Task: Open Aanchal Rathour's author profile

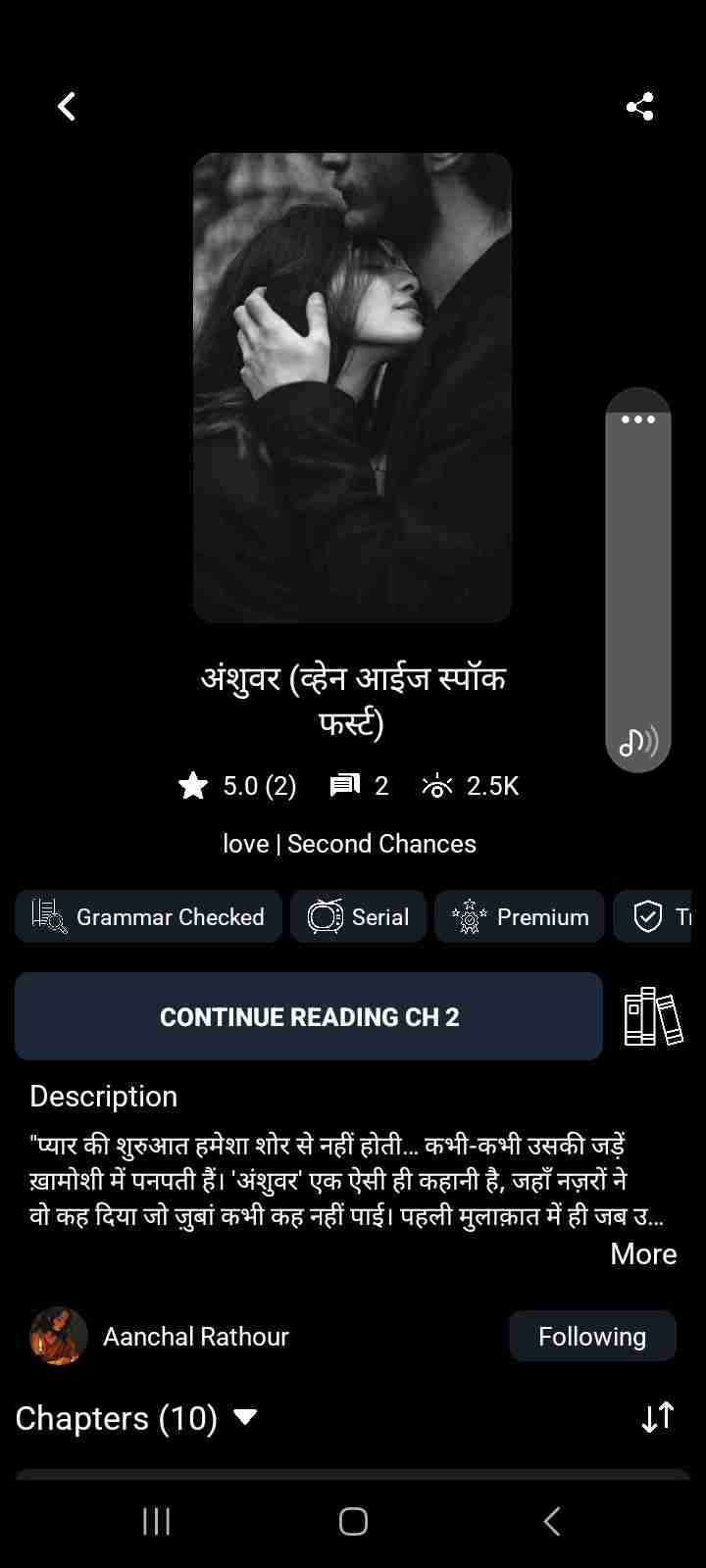Action: click(195, 1336)
